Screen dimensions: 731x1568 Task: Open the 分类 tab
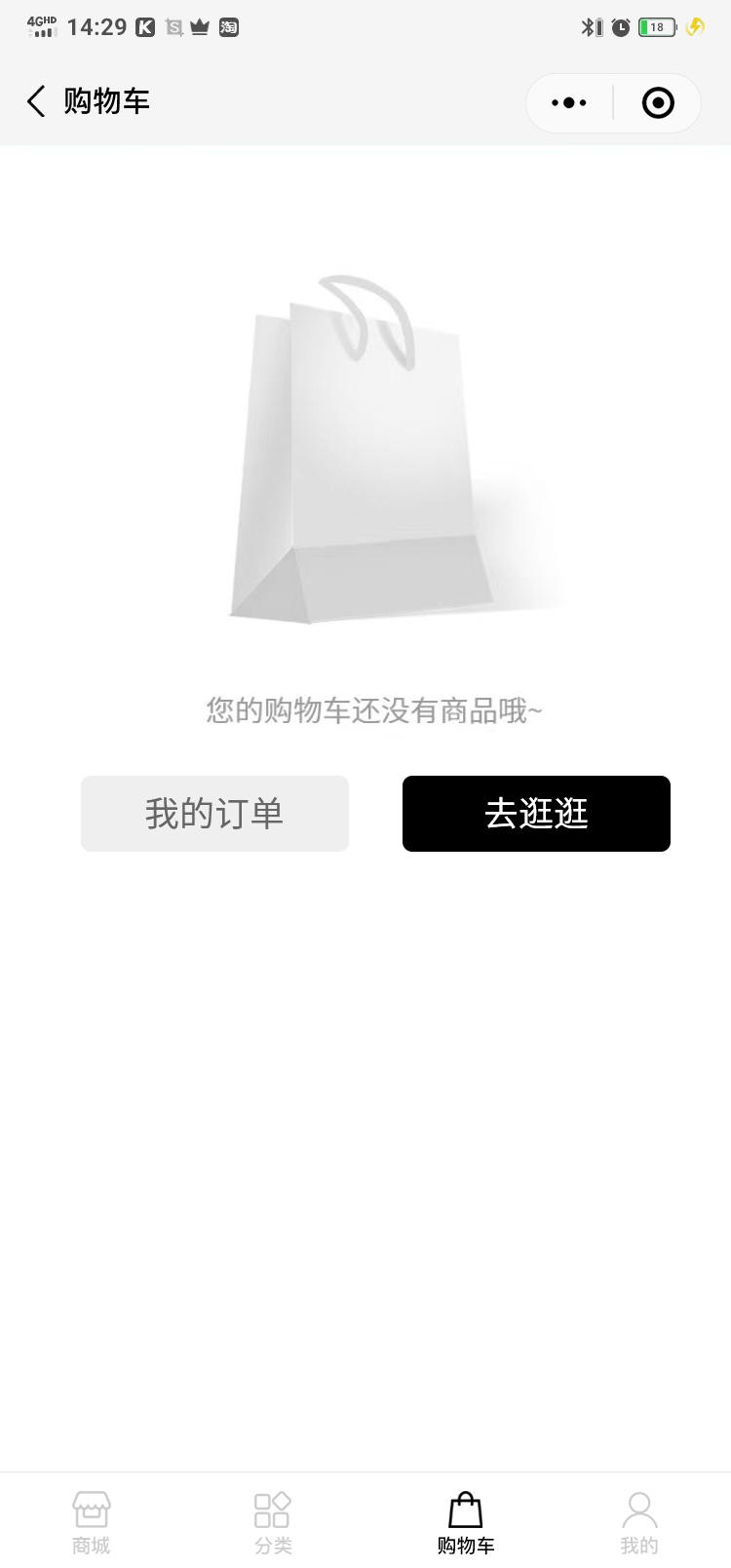273,1522
